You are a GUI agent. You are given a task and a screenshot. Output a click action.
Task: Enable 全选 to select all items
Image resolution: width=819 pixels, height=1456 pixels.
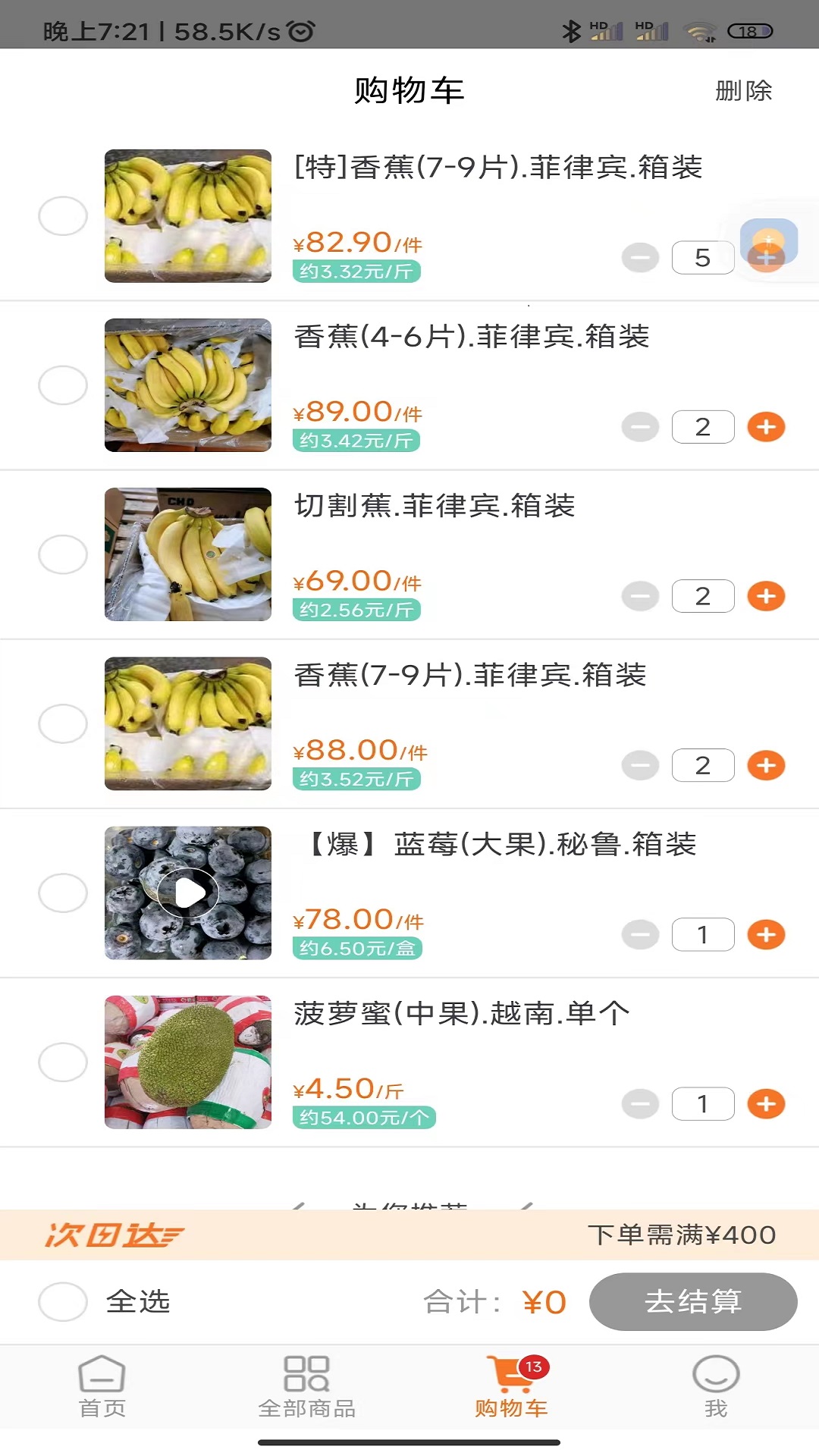pyautogui.click(x=63, y=1302)
